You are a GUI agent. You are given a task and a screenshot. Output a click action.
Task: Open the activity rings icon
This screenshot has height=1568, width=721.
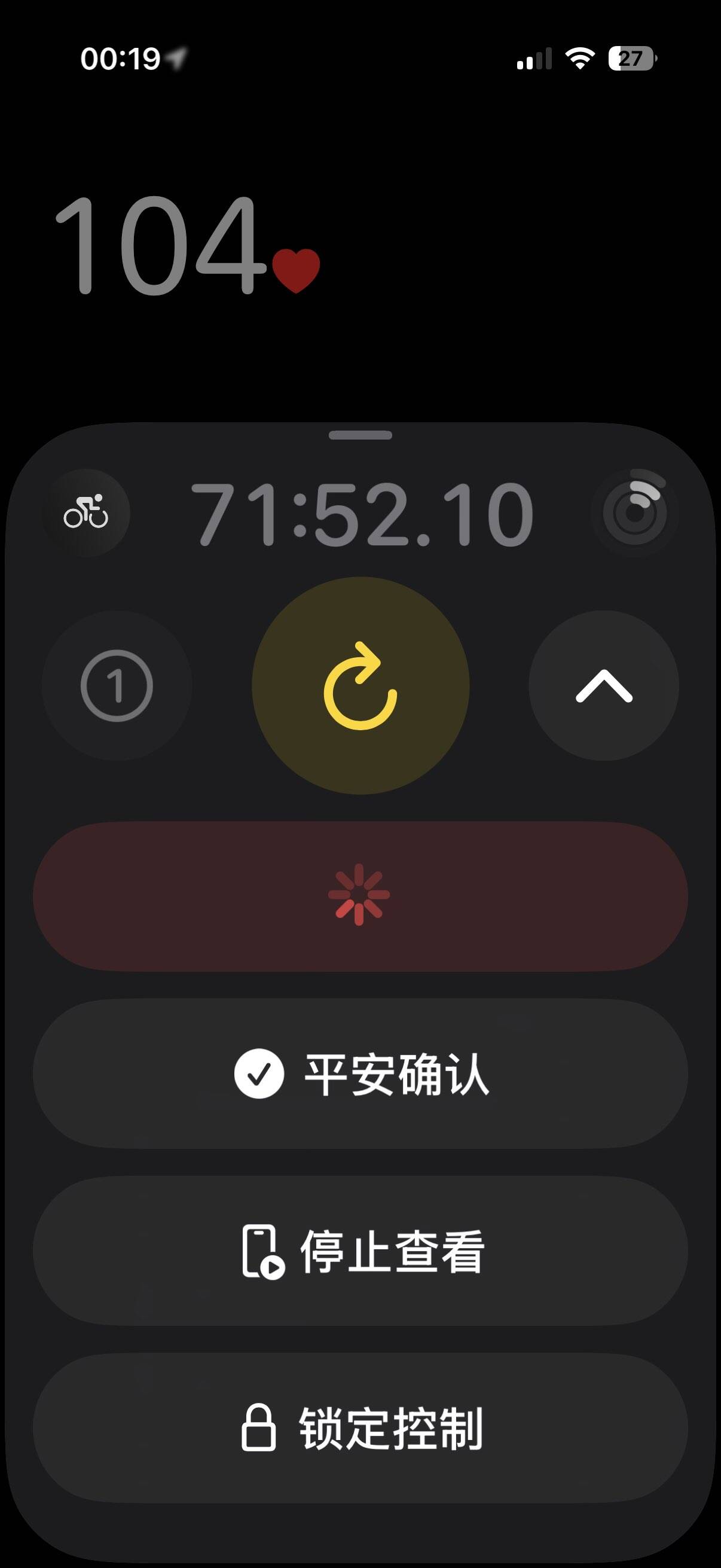(x=634, y=513)
